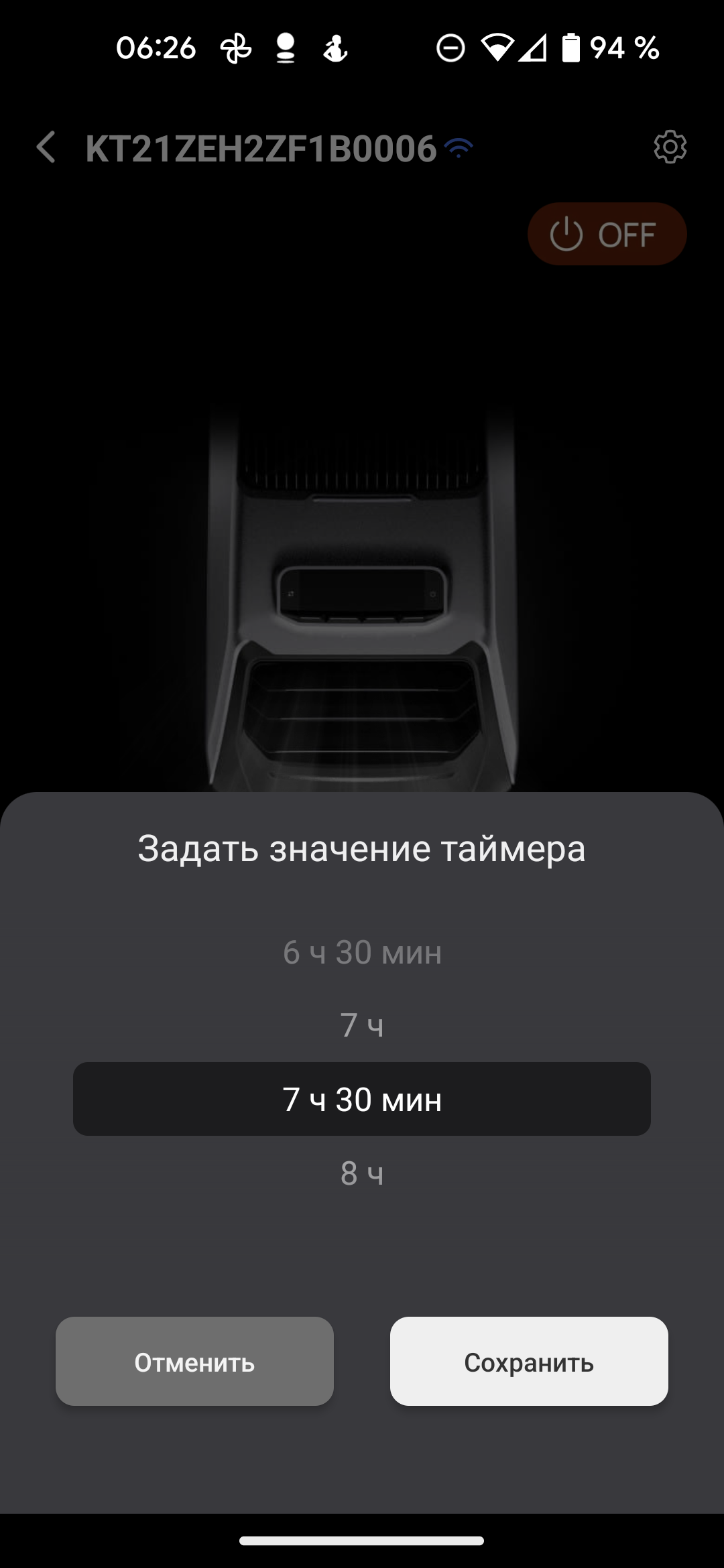Select the 6 ч 30 мин option
This screenshot has height=1568, width=724.
coord(362,952)
